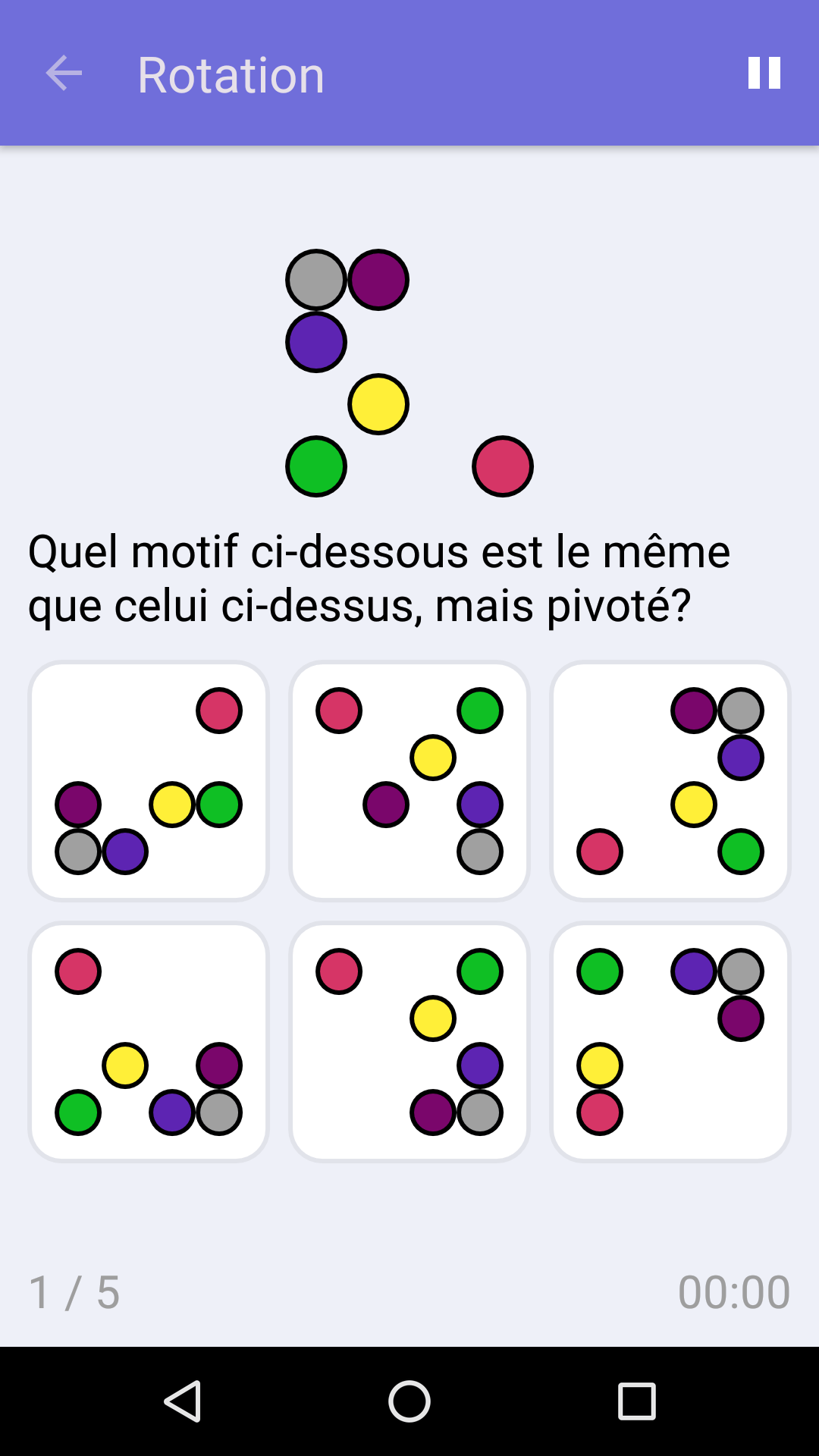Tap the back arrow in the app bar
This screenshot has width=819, height=1456.
(64, 74)
